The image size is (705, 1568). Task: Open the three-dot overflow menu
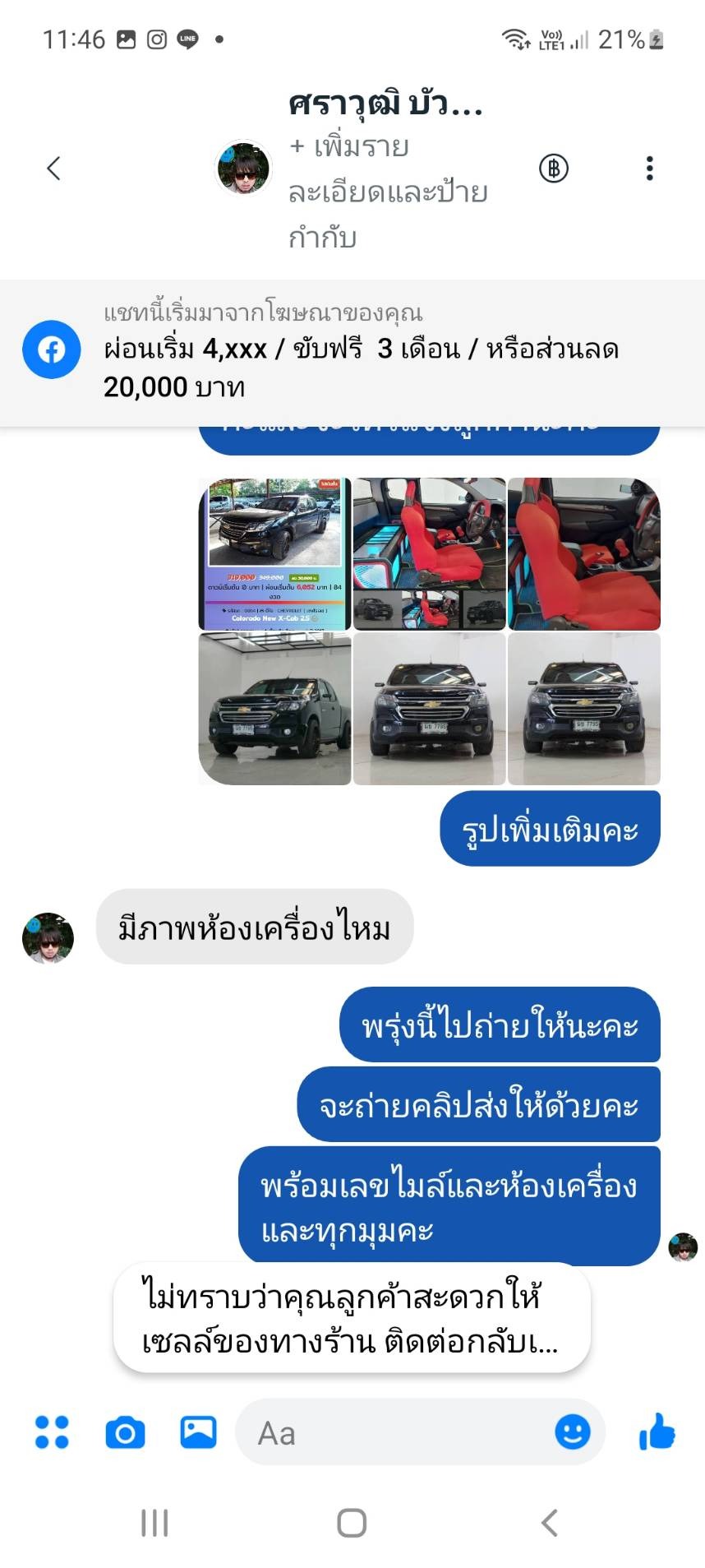pyautogui.click(x=649, y=169)
